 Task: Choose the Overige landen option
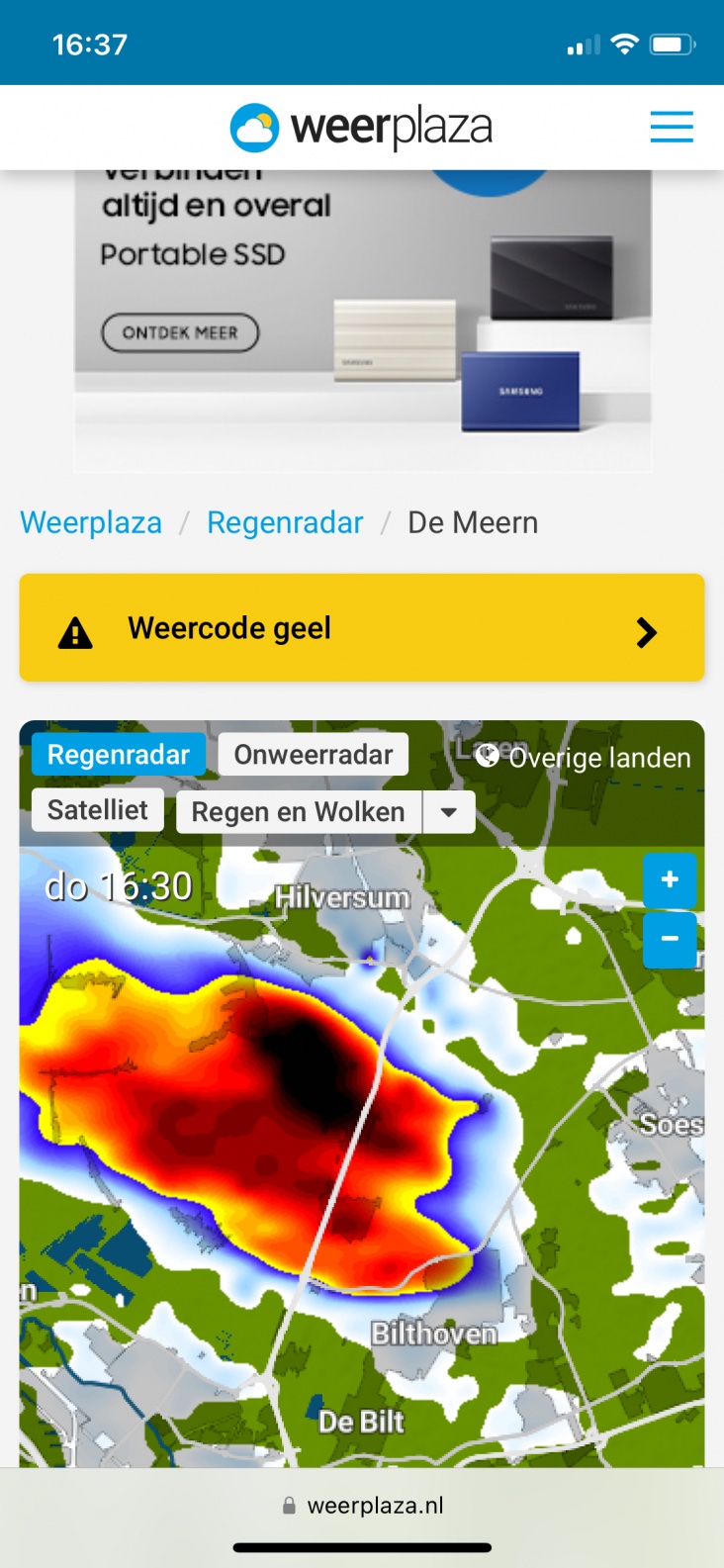pyautogui.click(x=585, y=758)
